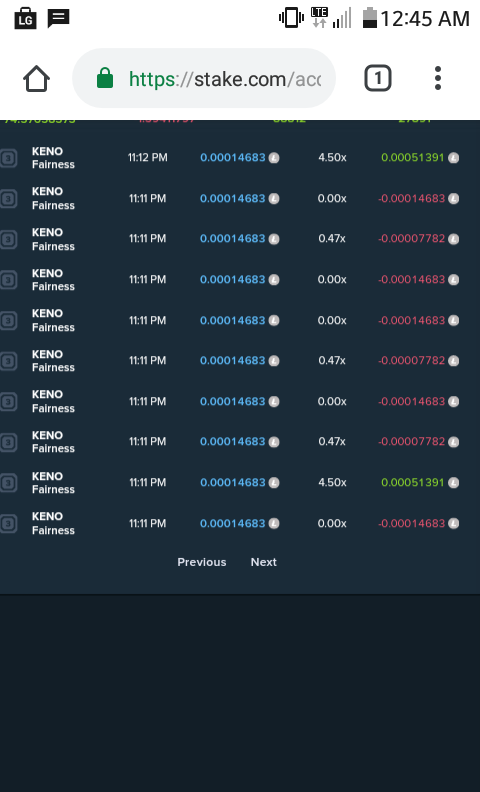480x792 pixels.
Task: Load the Next page of bets
Action: pyautogui.click(x=263, y=562)
